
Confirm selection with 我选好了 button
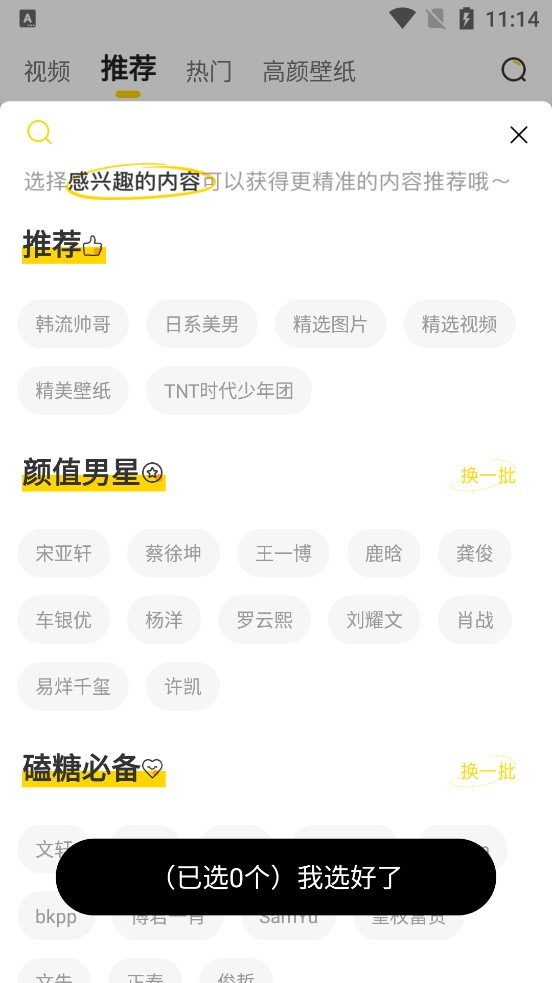tap(276, 877)
